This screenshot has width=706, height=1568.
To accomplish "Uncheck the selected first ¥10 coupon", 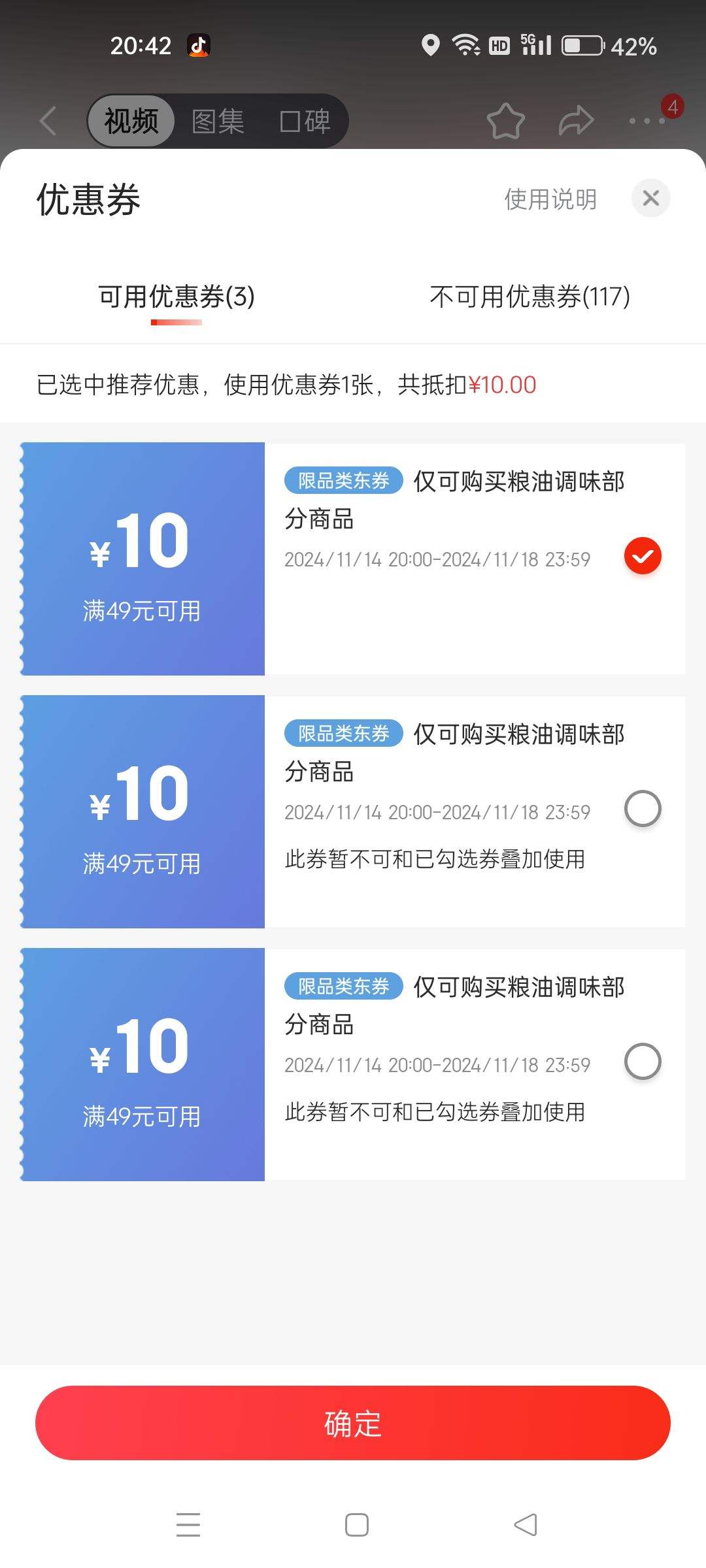I will [643, 556].
